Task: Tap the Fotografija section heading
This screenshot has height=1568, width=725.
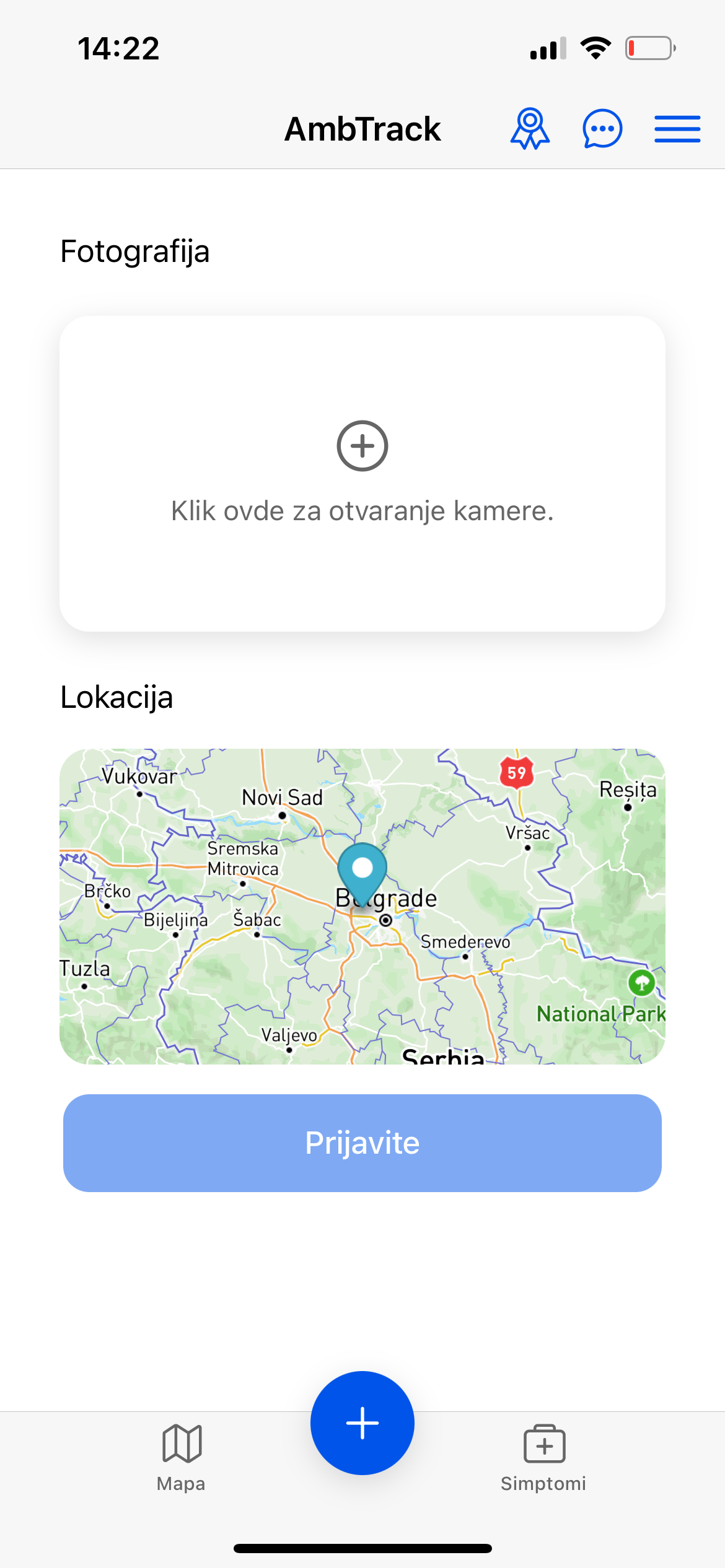Action: [x=134, y=251]
